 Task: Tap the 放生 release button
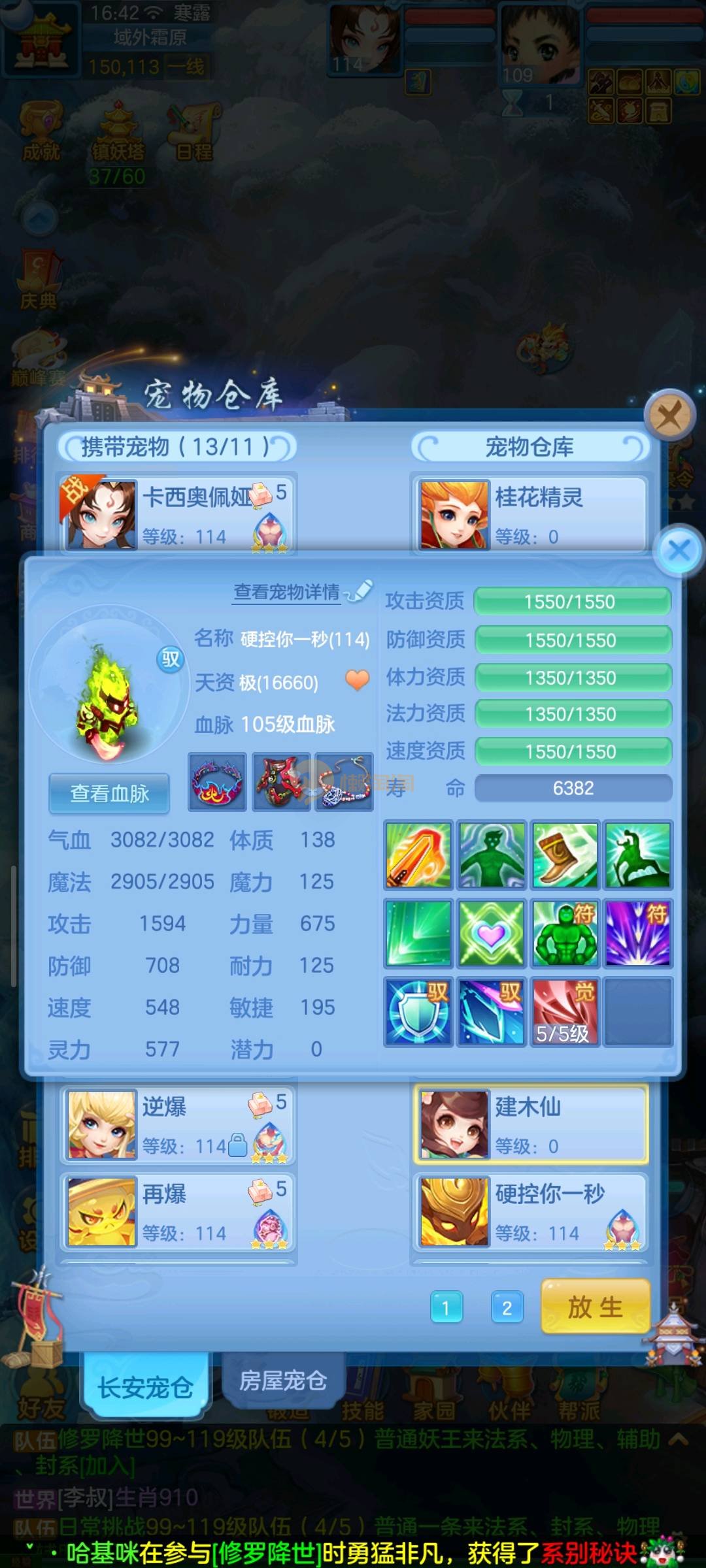595,1307
